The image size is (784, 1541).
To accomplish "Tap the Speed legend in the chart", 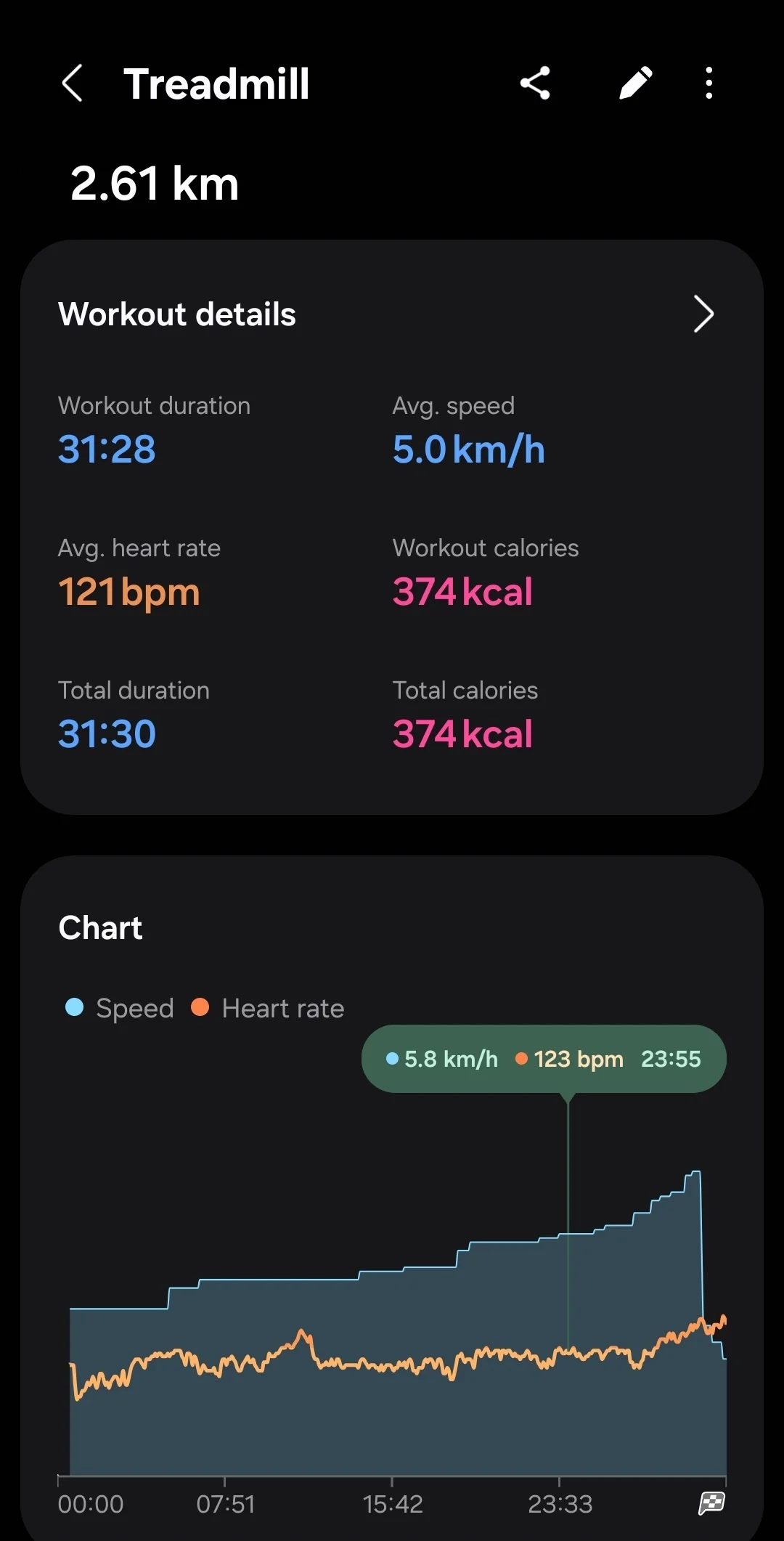I will 121,1008.
